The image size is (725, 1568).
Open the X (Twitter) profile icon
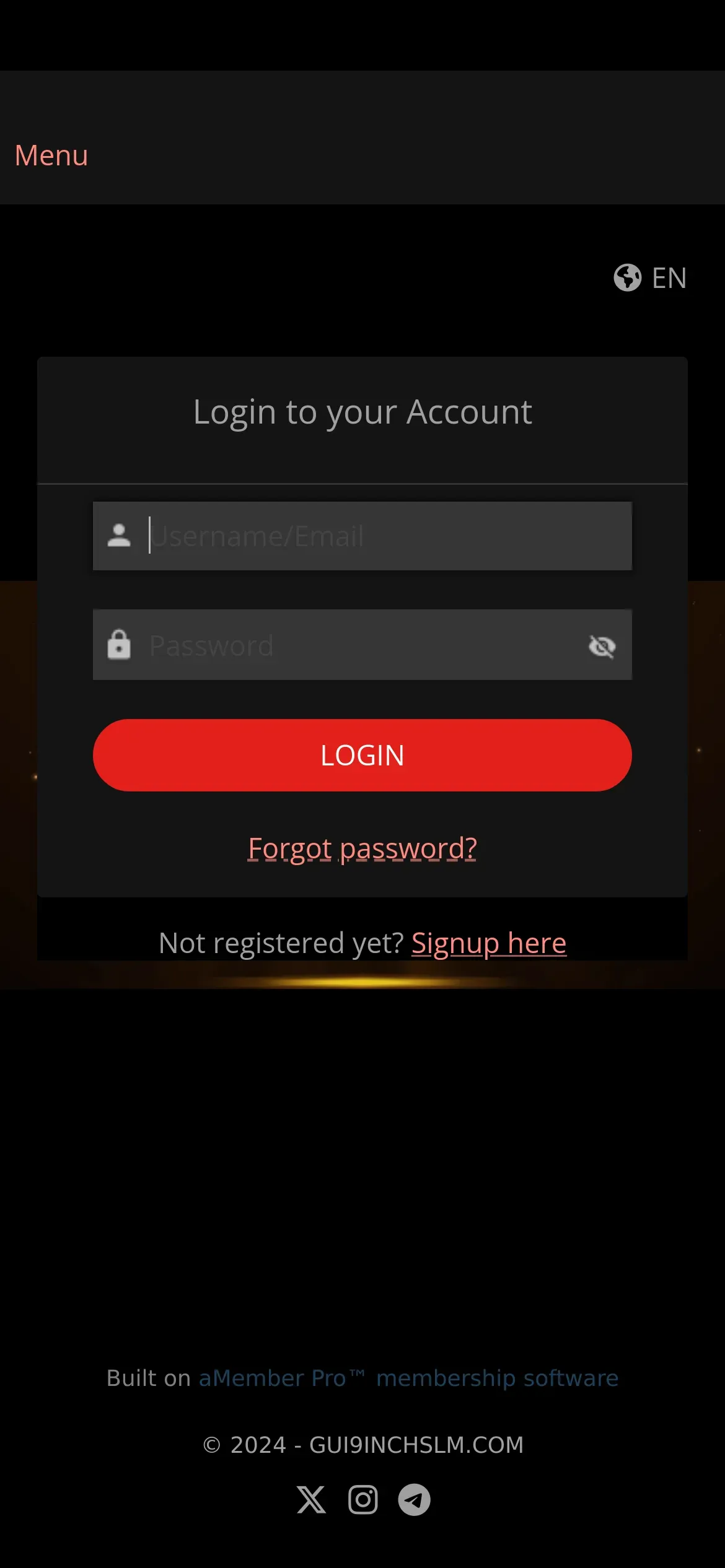311,1499
